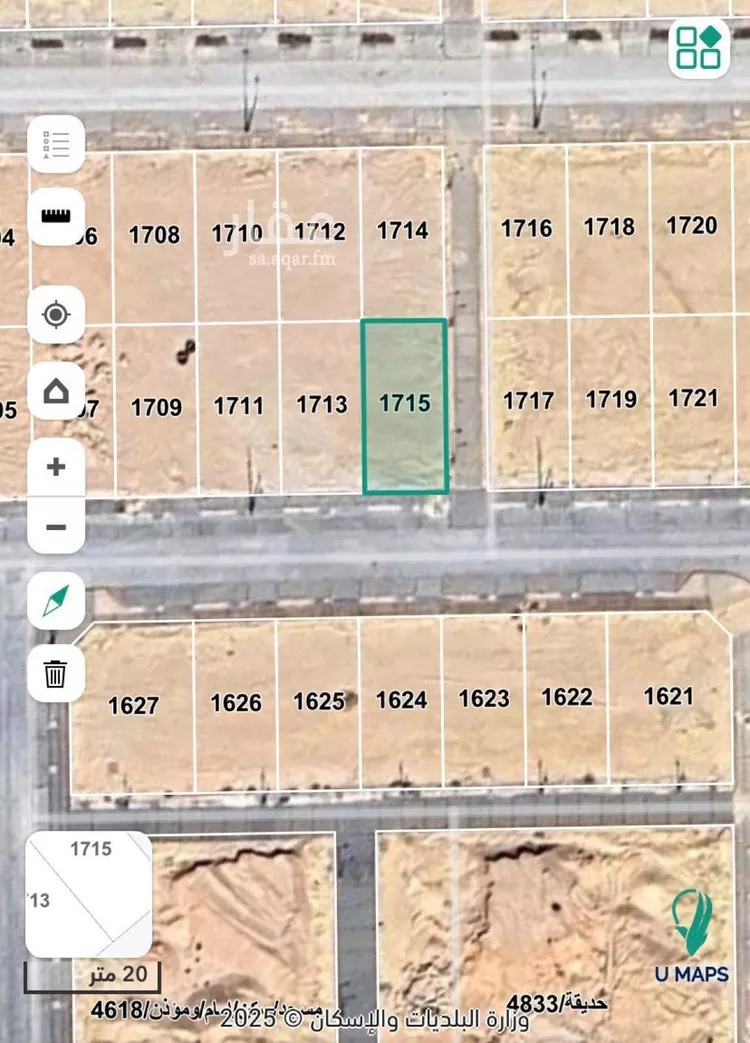Center the map on my location

[x=56, y=317]
